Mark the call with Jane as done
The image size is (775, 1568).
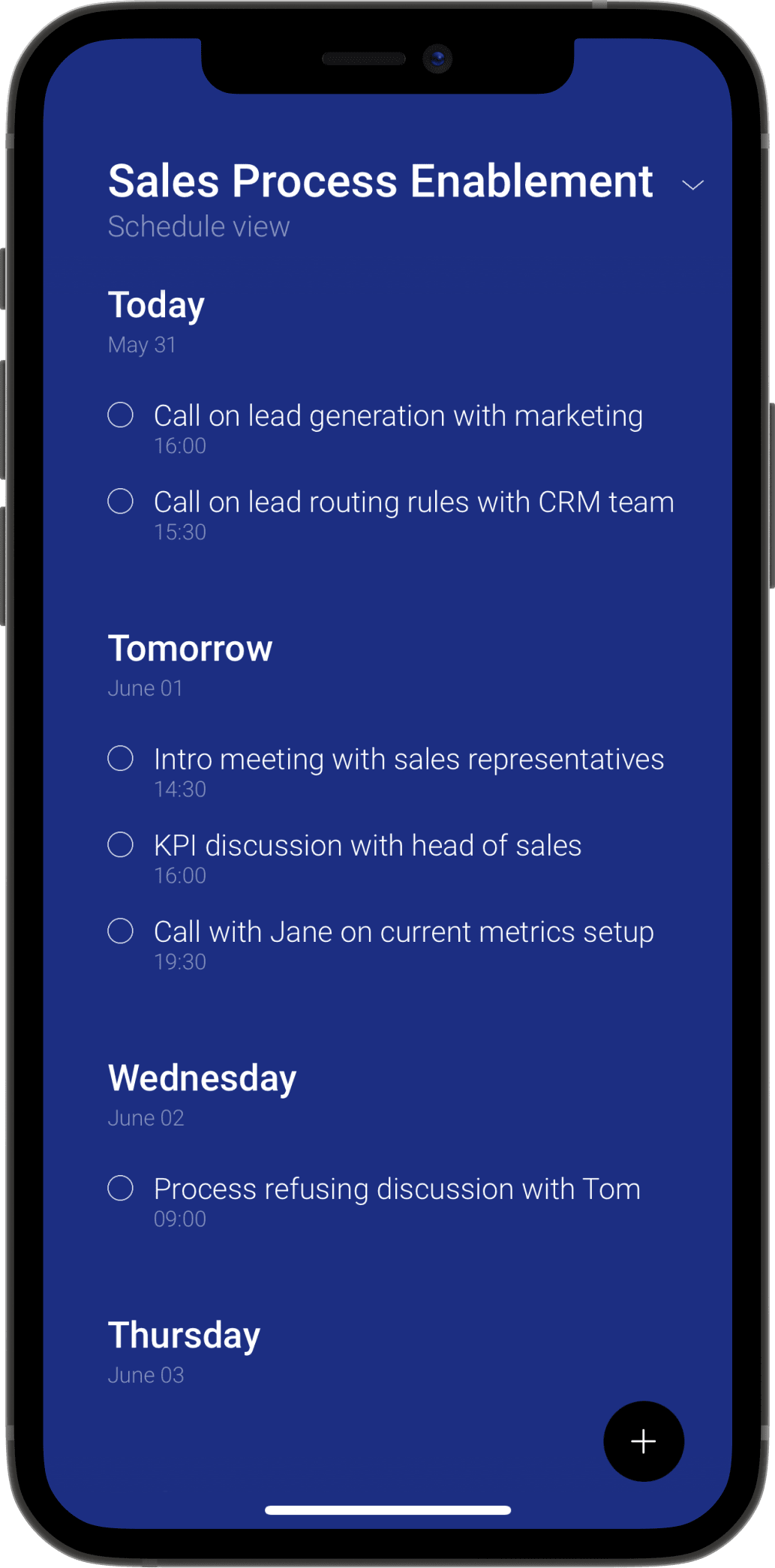point(120,931)
